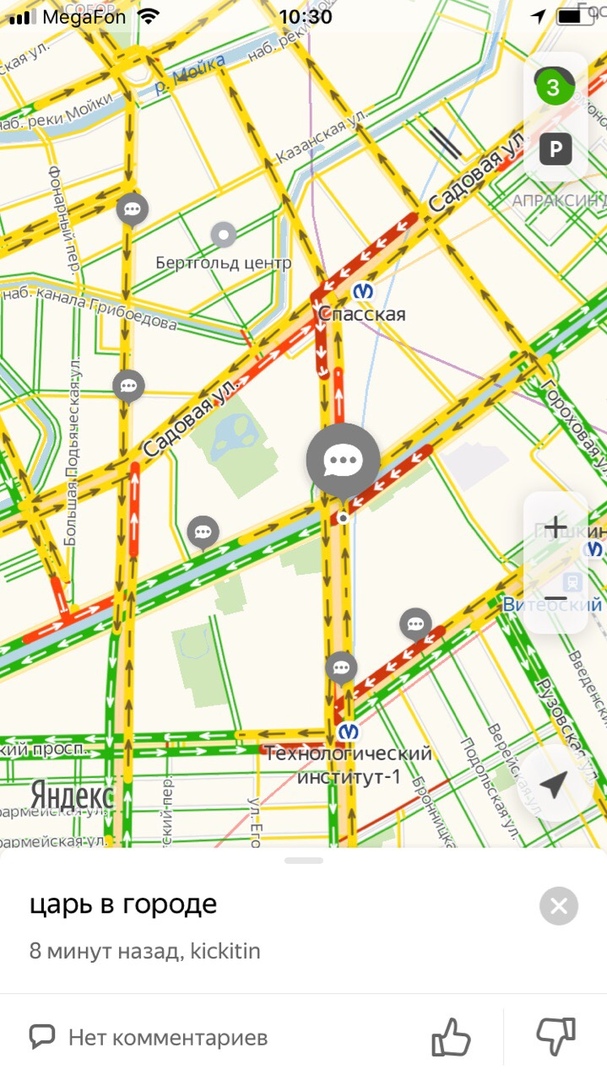Toggle the parking layer button
Viewport: 607px width, 1080px height.
pyautogui.click(x=555, y=151)
